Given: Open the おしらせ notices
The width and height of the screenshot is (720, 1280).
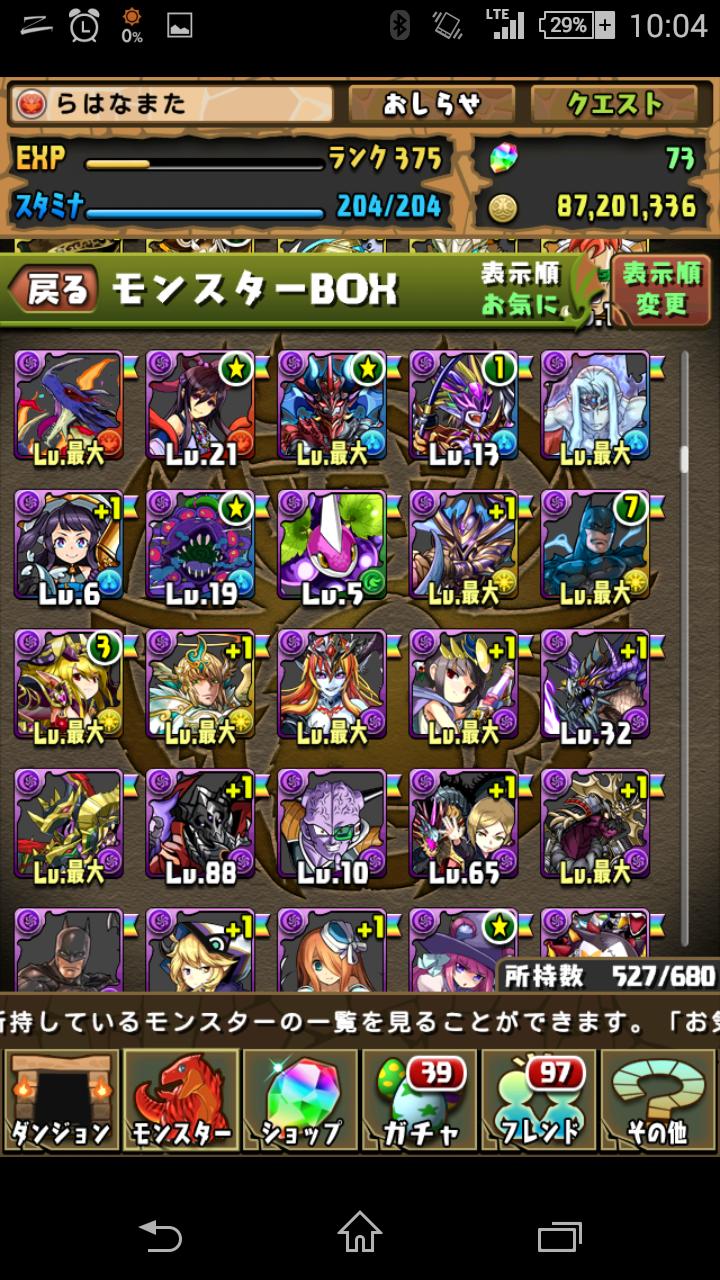Looking at the screenshot, I should (432, 104).
